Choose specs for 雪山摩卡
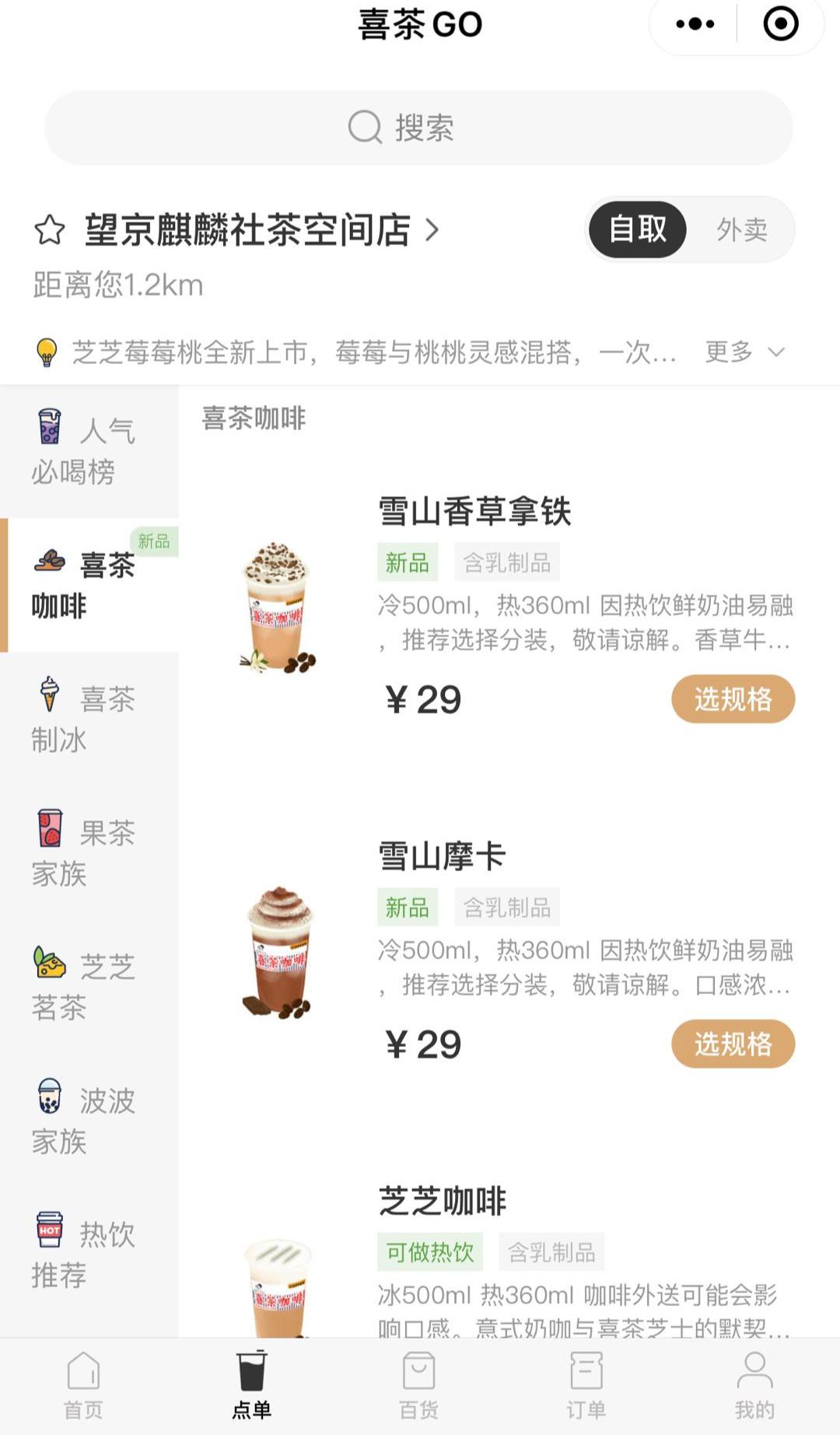This screenshot has width=840, height=1435. pos(733,1044)
